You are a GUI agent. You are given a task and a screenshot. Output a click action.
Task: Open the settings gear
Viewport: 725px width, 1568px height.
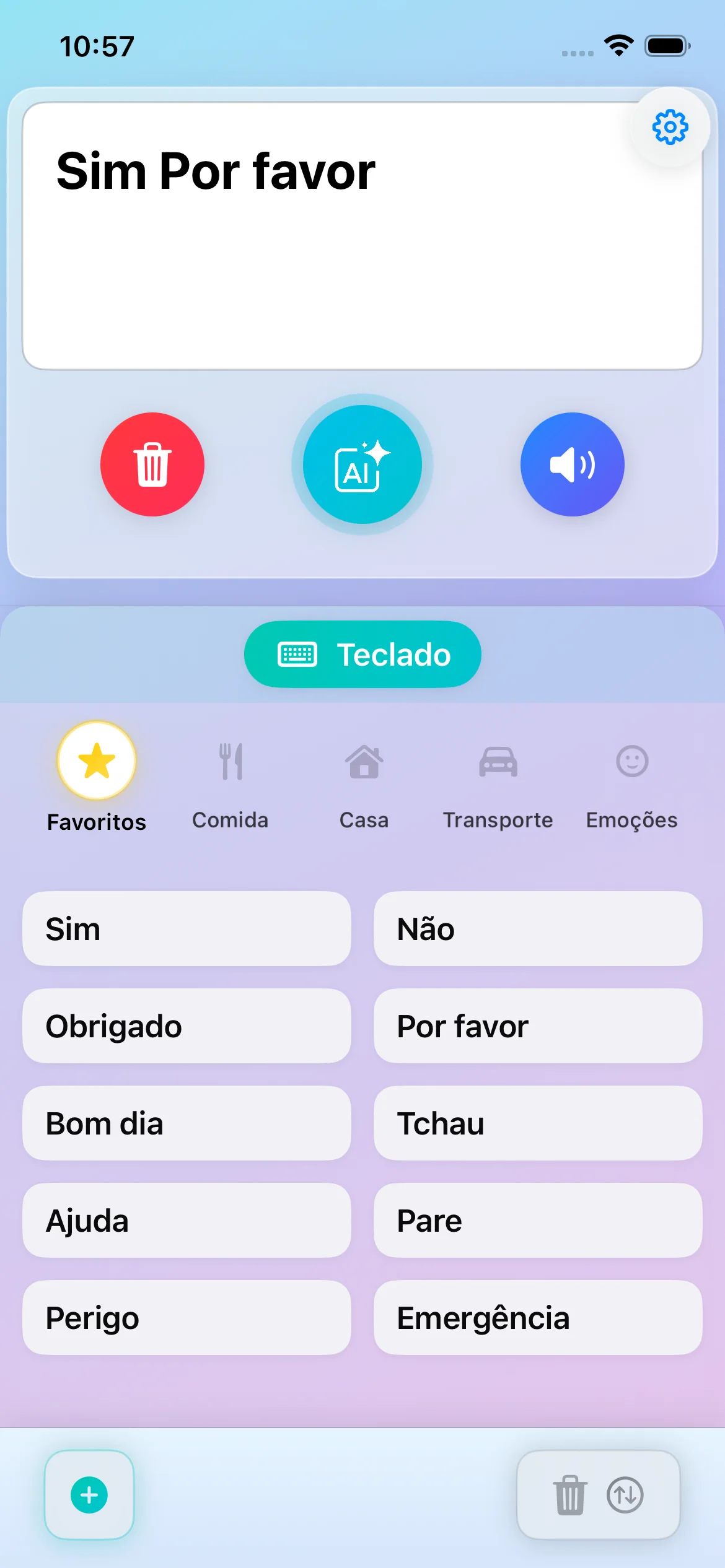point(670,128)
